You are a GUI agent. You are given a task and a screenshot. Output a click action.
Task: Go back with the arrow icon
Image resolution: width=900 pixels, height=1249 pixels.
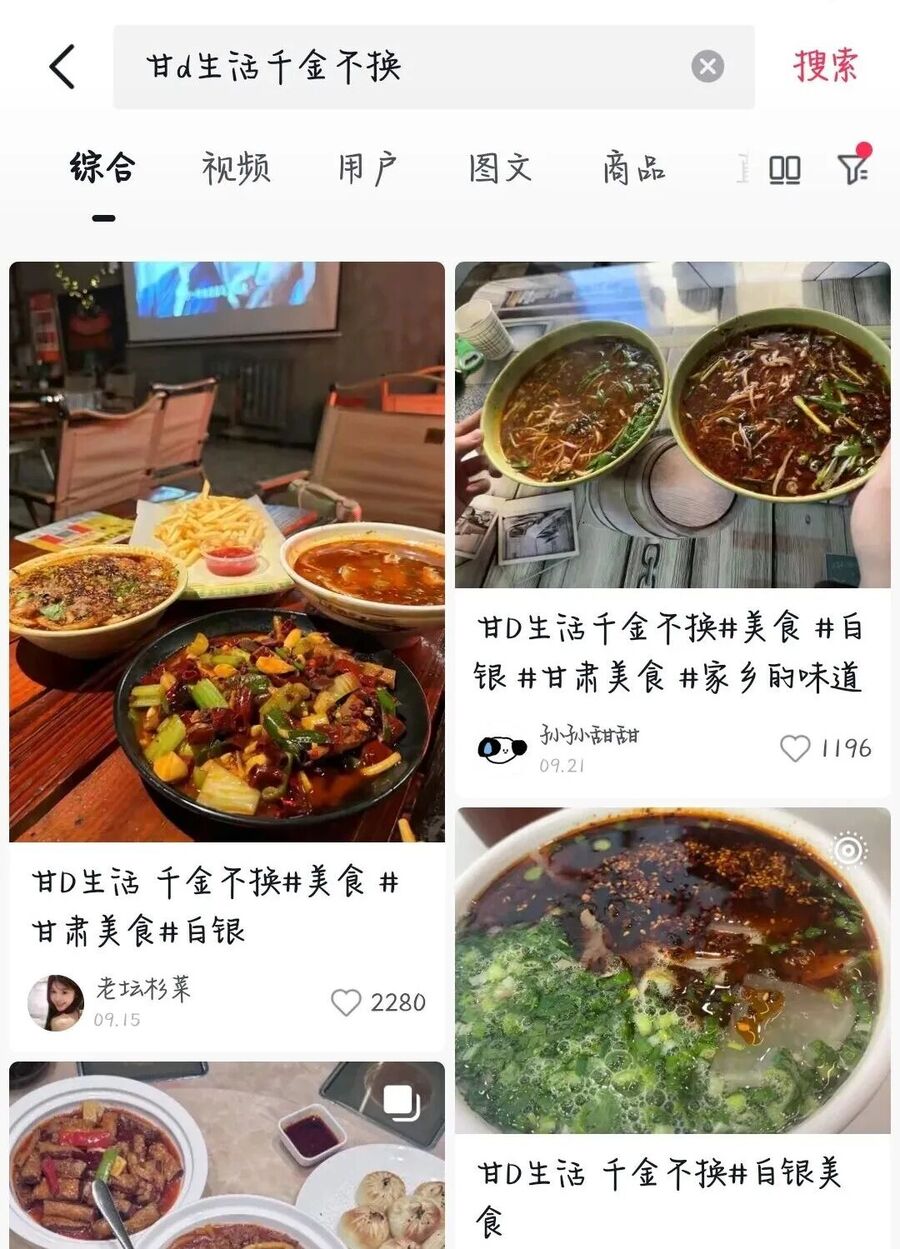[62, 67]
